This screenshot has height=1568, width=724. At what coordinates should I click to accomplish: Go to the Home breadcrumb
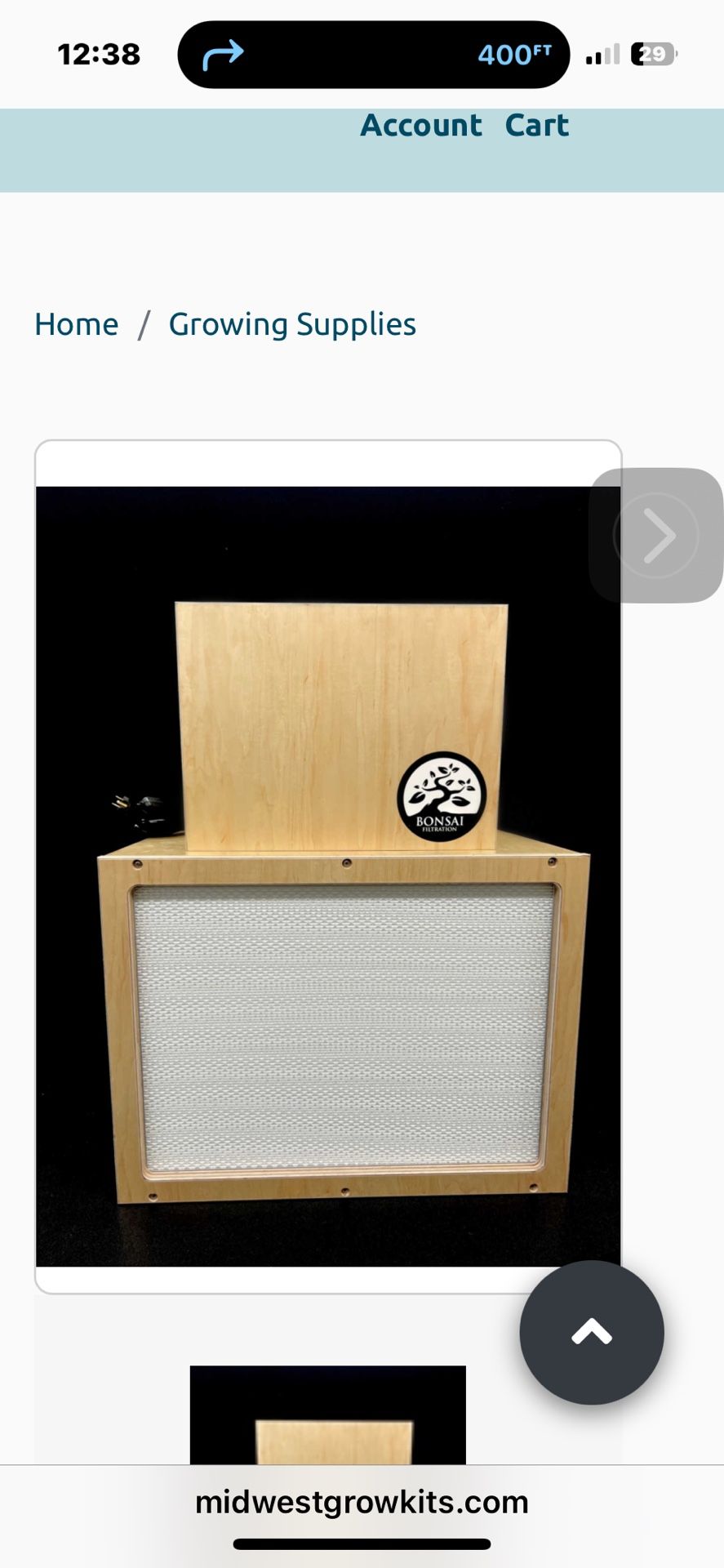coord(77,324)
